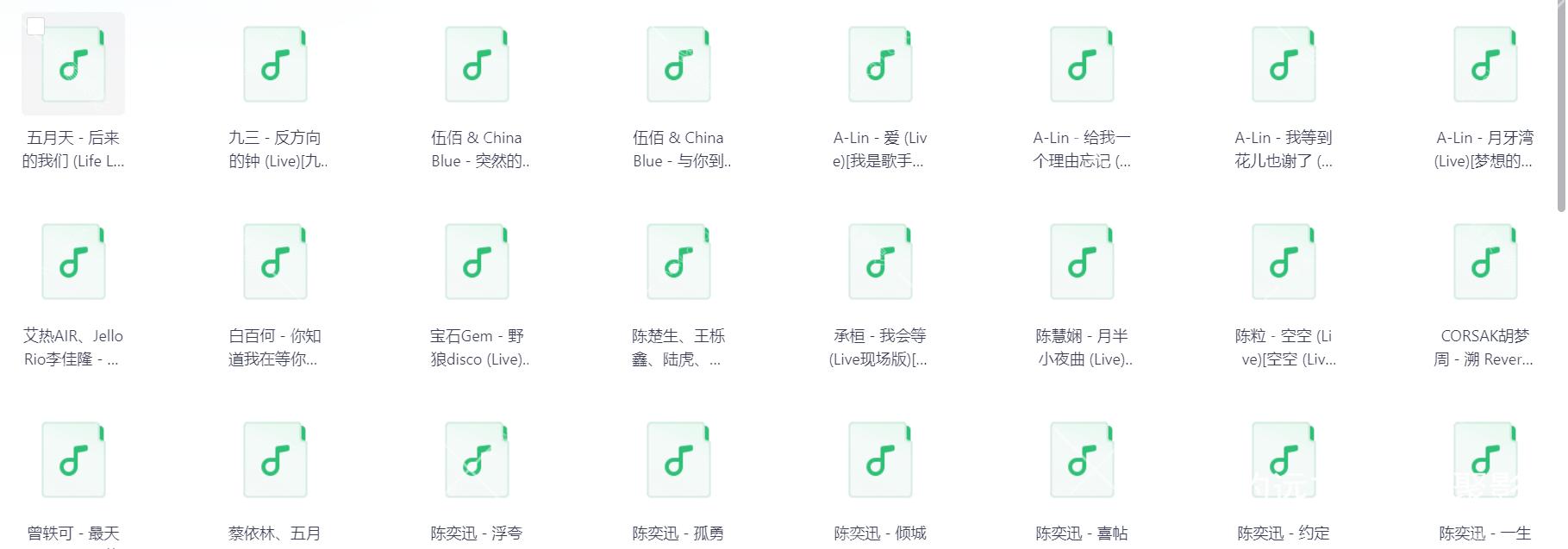Open 陈慧娴 - 月半小夜曲 (Live) file

click(x=1082, y=262)
